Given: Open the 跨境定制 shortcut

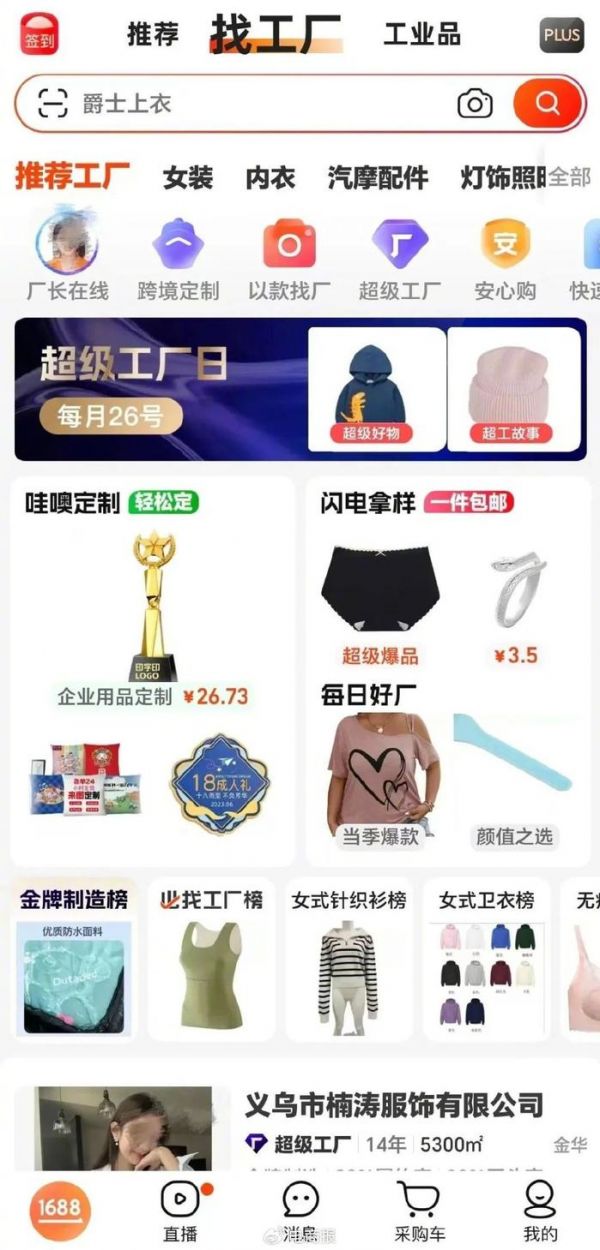Looking at the screenshot, I should (x=177, y=258).
